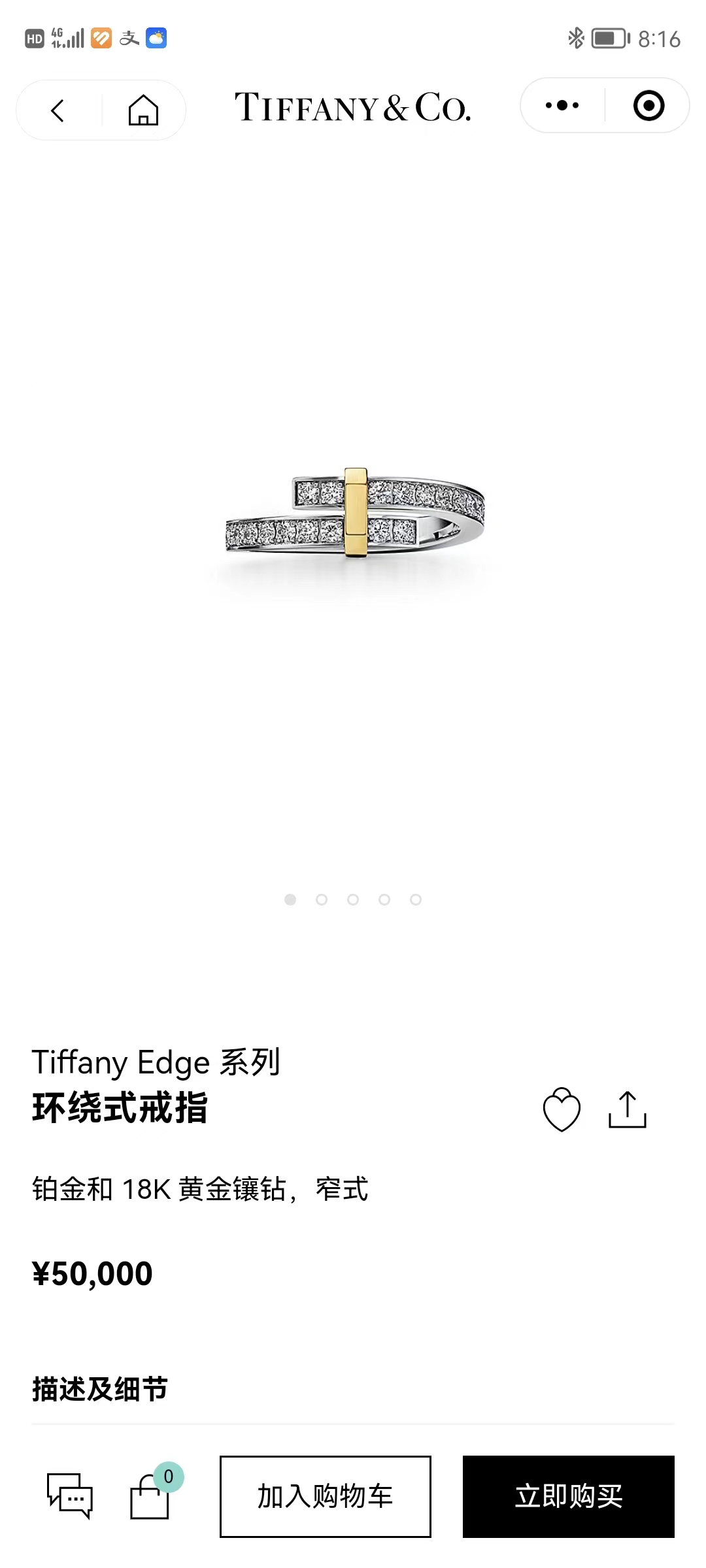Screen dimensions: 706x1568
Task: Open the mini program overflow menu
Action: tap(562, 106)
